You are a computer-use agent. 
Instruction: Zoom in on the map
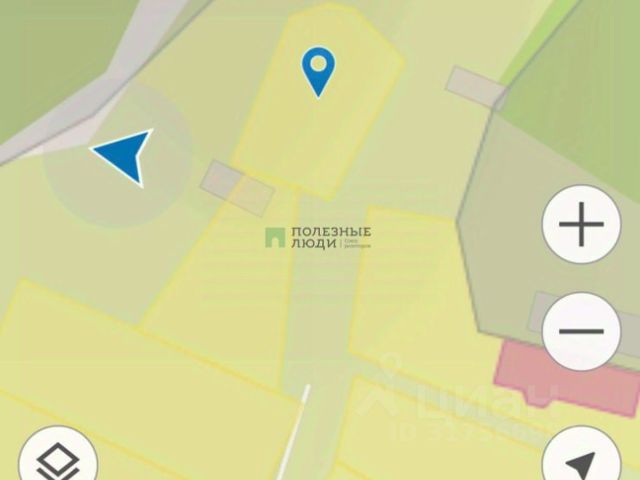pos(581,225)
